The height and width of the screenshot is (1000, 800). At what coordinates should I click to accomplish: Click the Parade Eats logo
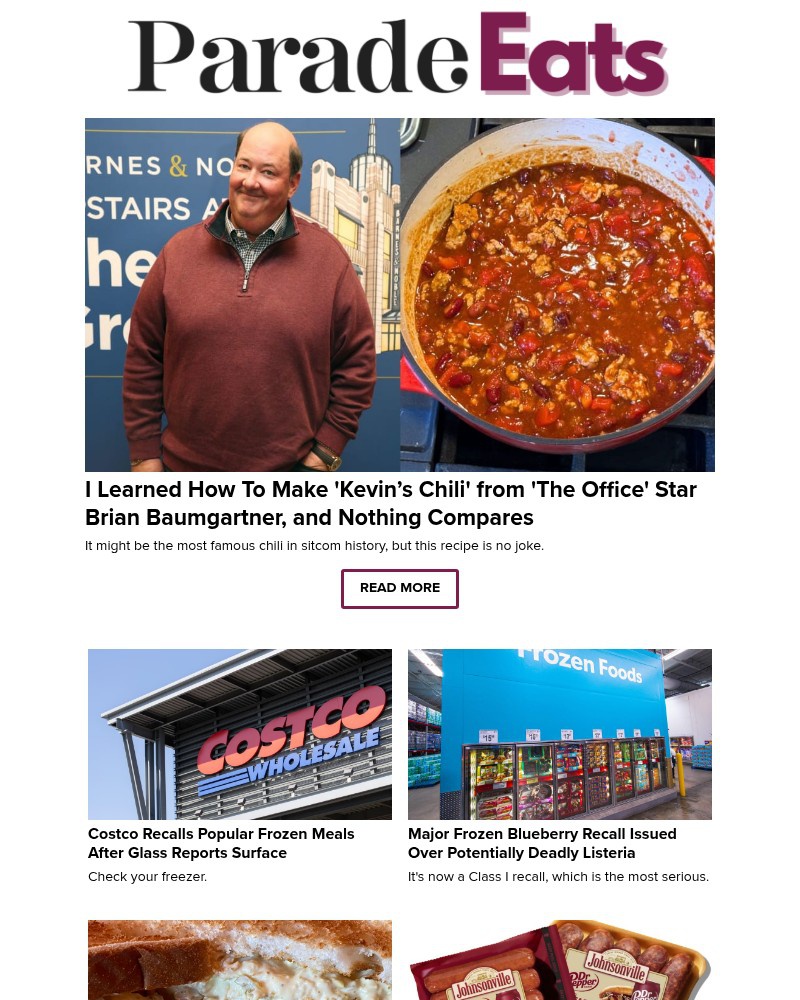(x=399, y=54)
